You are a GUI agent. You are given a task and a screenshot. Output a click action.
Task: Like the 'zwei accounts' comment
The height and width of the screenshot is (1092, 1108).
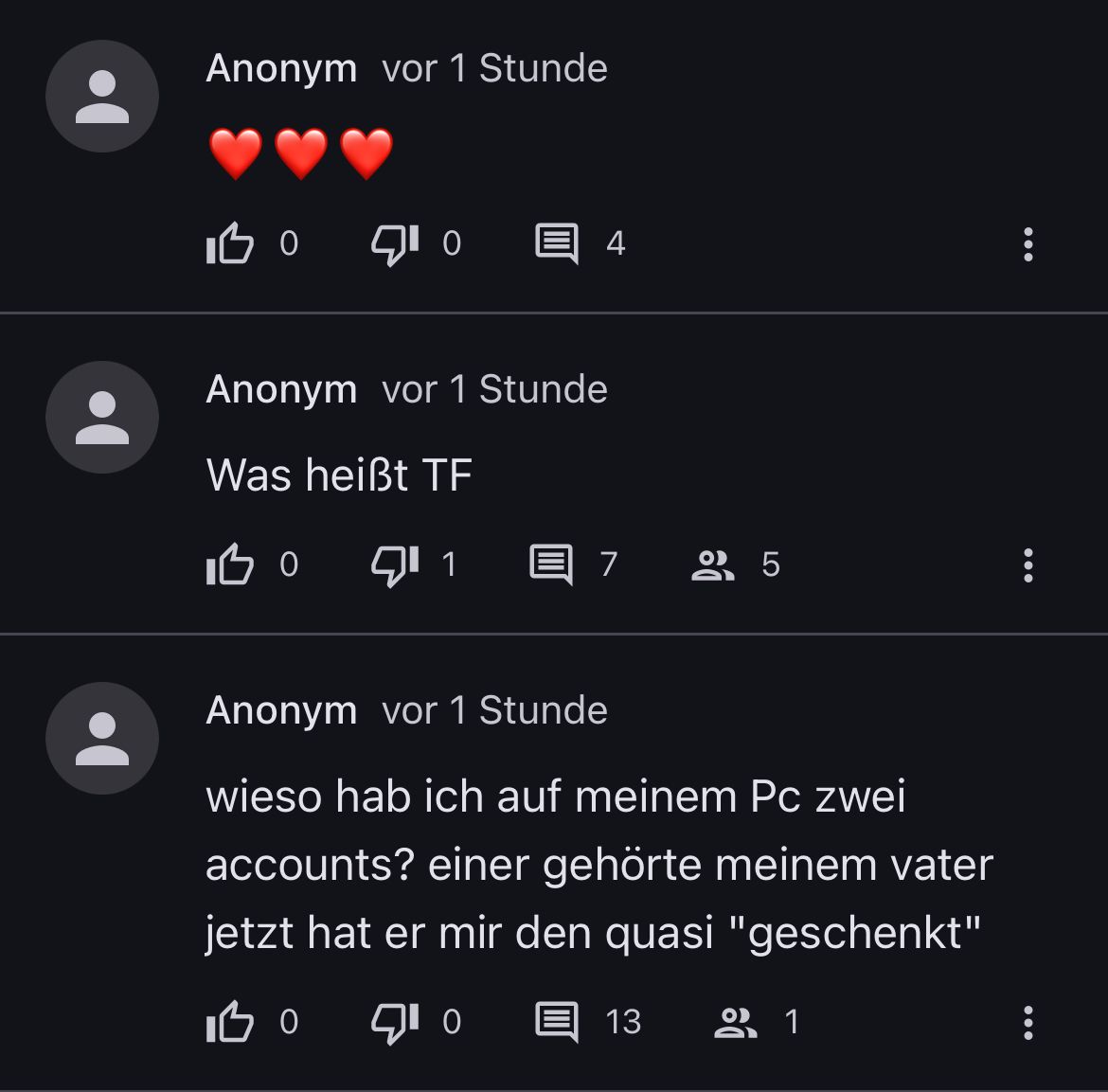tap(230, 1023)
